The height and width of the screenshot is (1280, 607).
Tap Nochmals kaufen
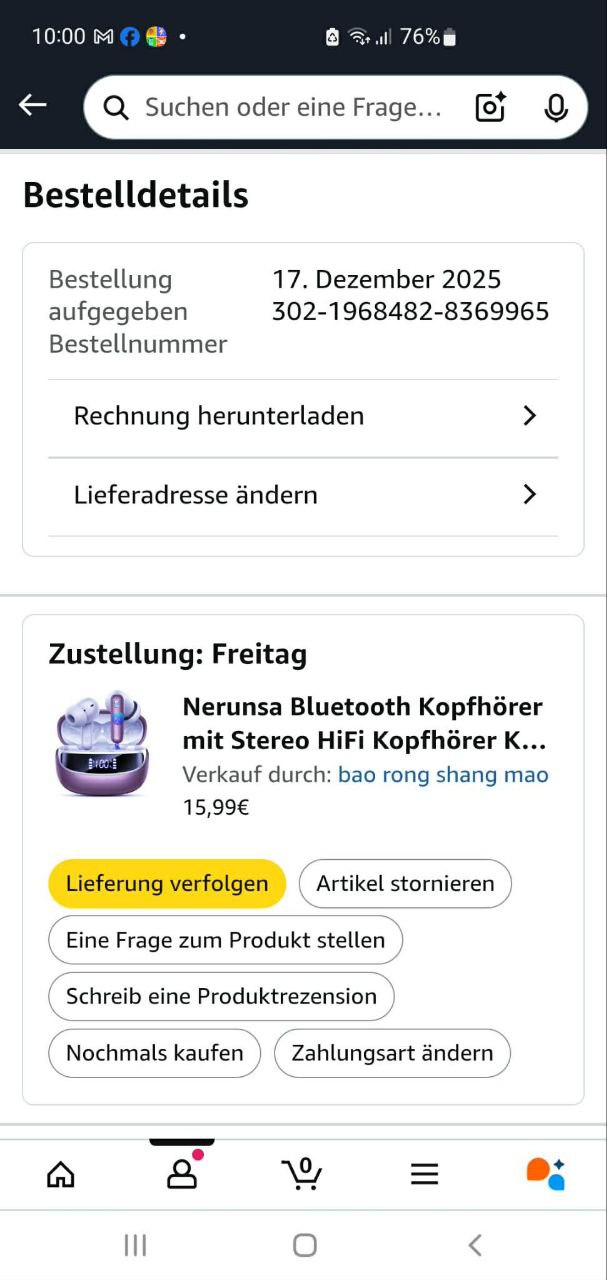pos(154,1053)
